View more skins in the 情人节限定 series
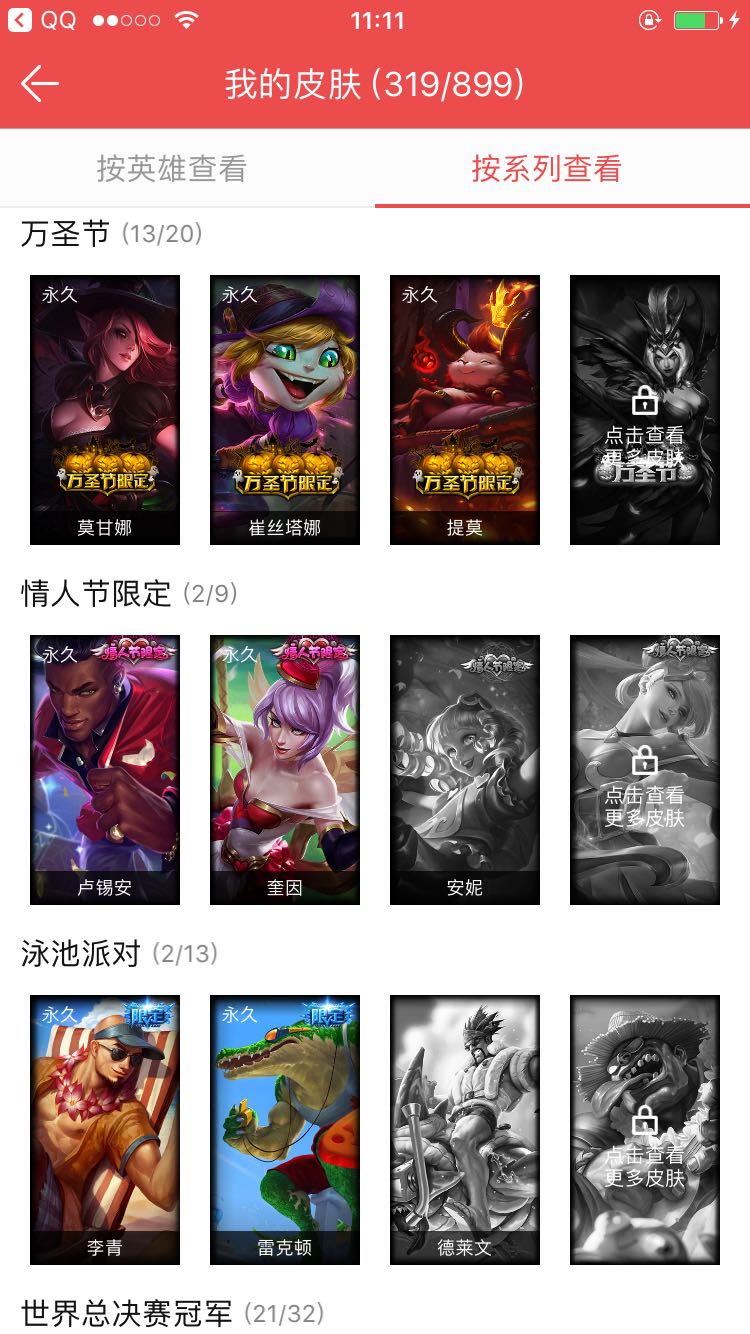This screenshot has height=1334, width=750. click(x=645, y=770)
